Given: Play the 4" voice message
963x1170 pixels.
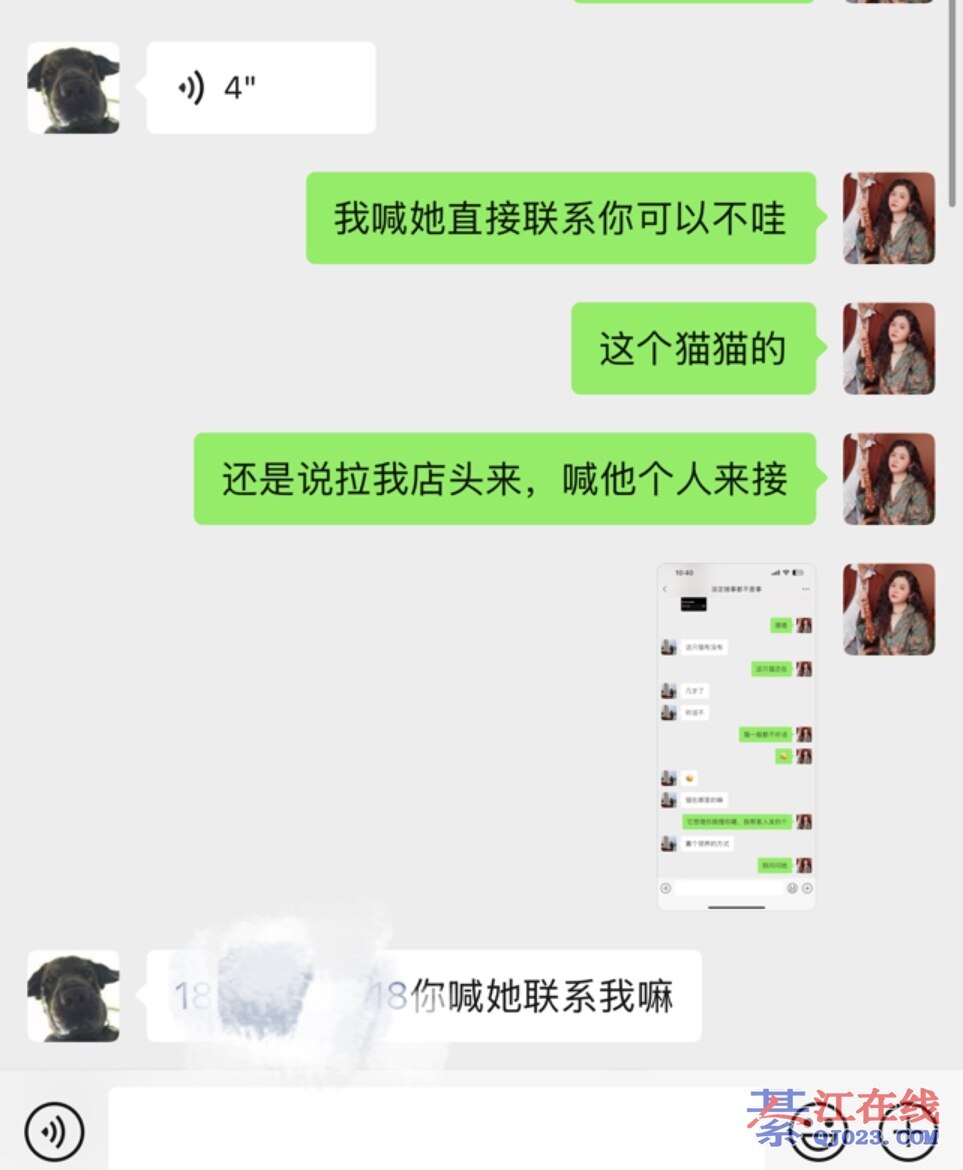Looking at the screenshot, I should click(x=260, y=88).
